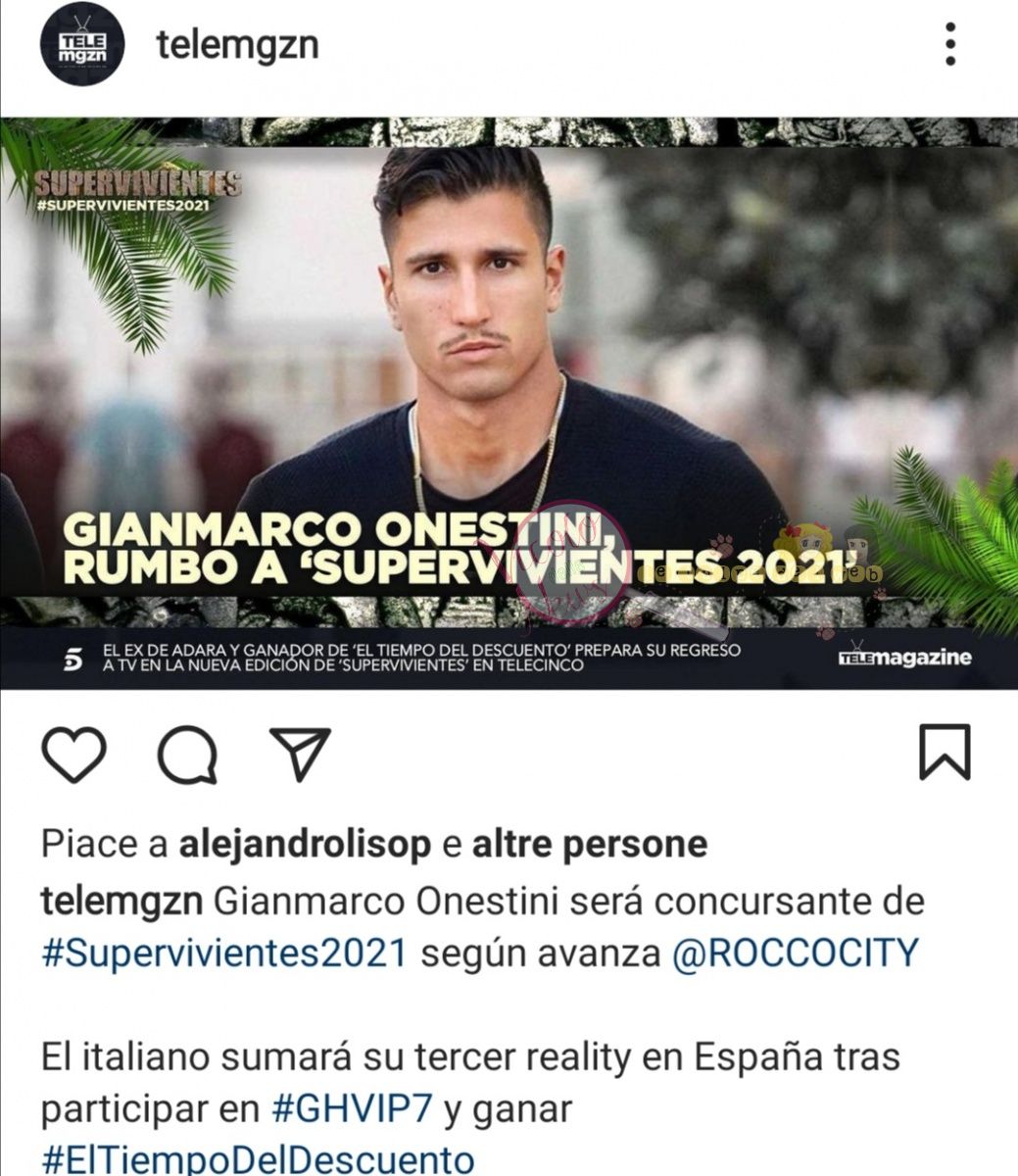The height and width of the screenshot is (1176, 1018).
Task: Open the post's three-dot overflow menu
Action: point(949,45)
